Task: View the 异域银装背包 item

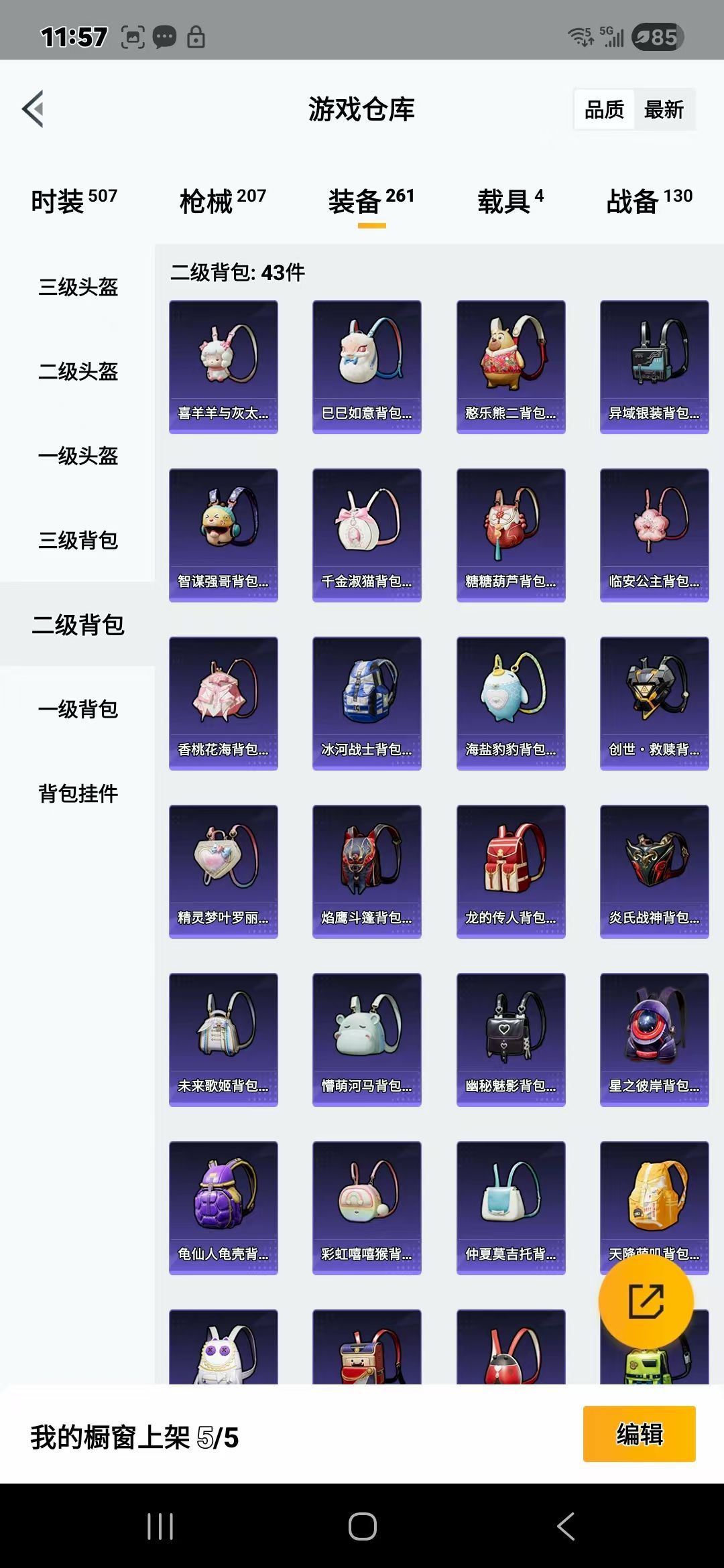Action: pos(654,367)
